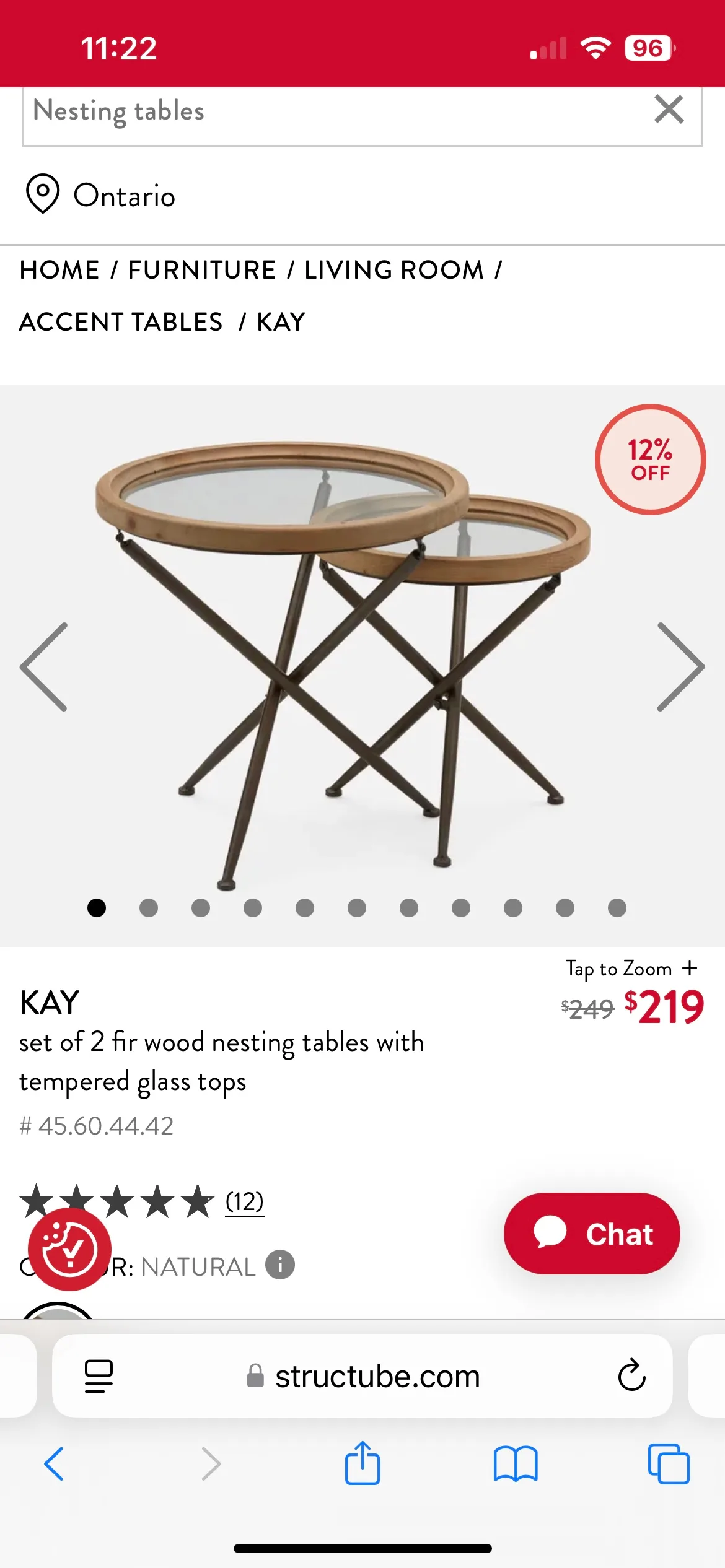Screen dimensions: 725x1568
Task: Tap to Zoom product image
Action: click(x=631, y=968)
